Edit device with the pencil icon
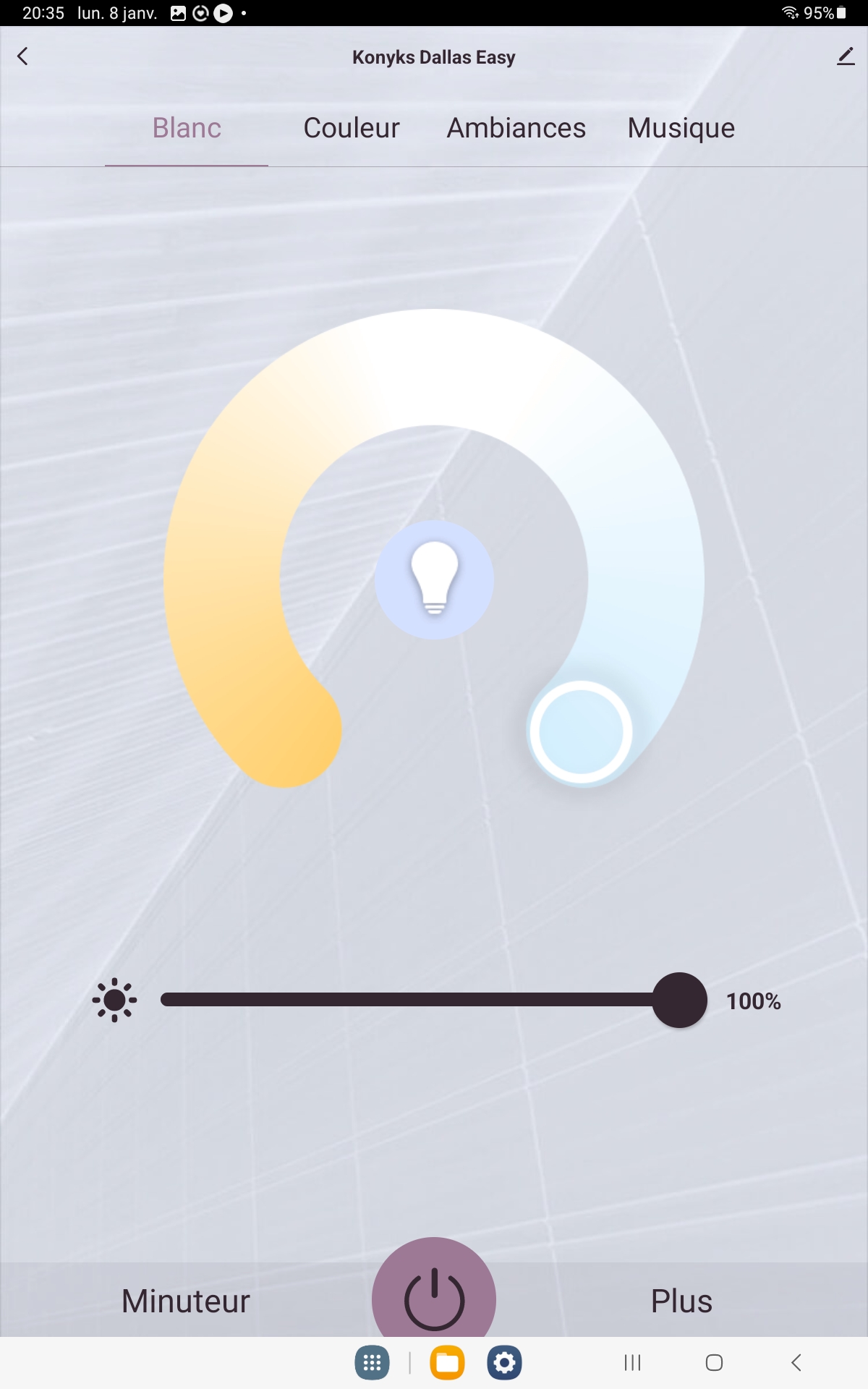 tap(846, 56)
